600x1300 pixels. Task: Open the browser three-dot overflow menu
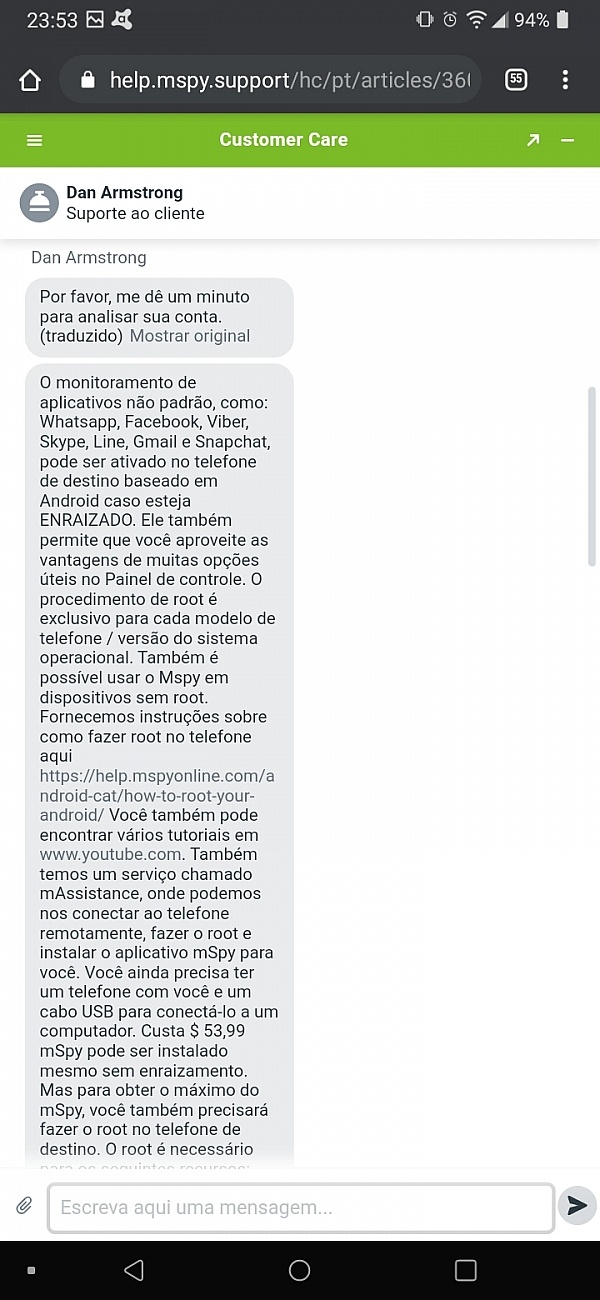[x=565, y=80]
